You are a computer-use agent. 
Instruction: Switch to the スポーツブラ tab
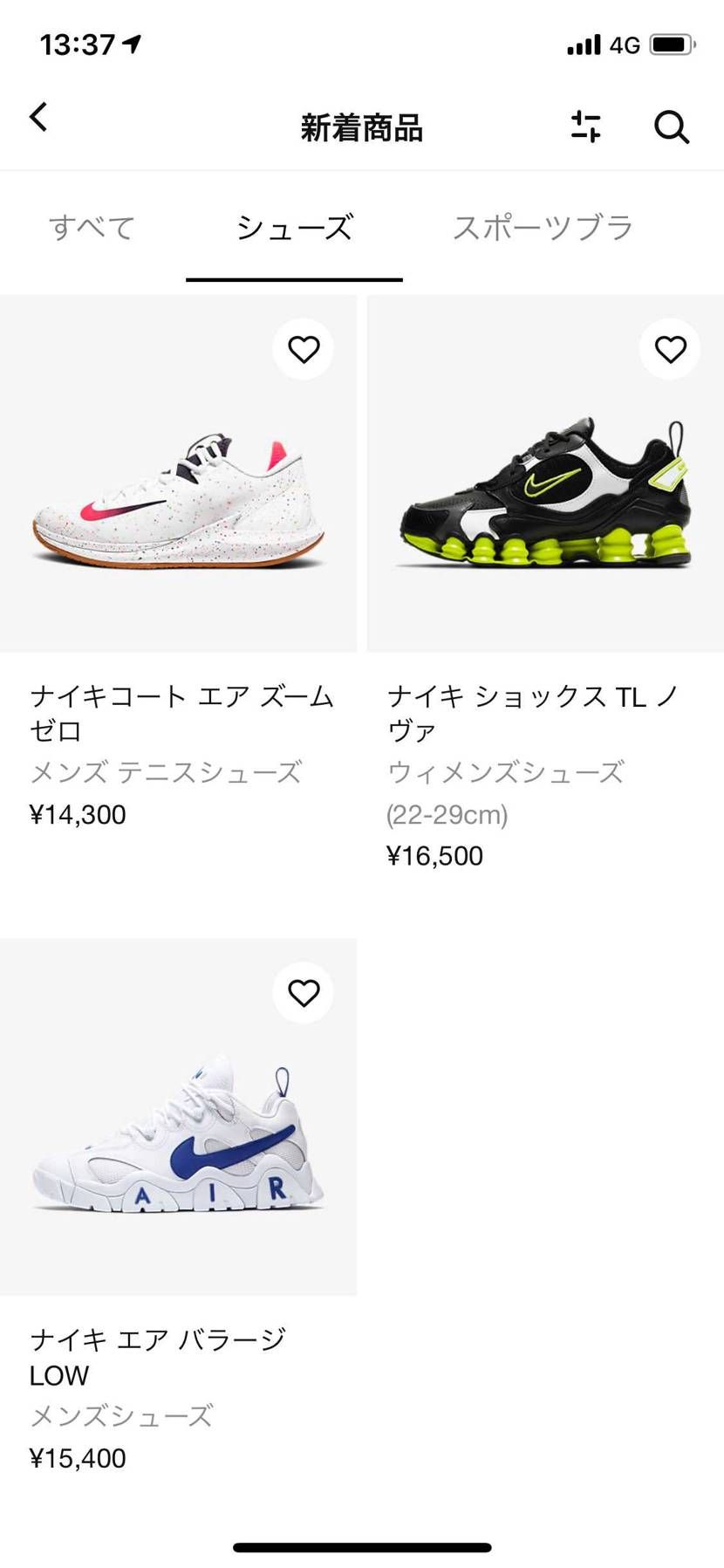[543, 228]
